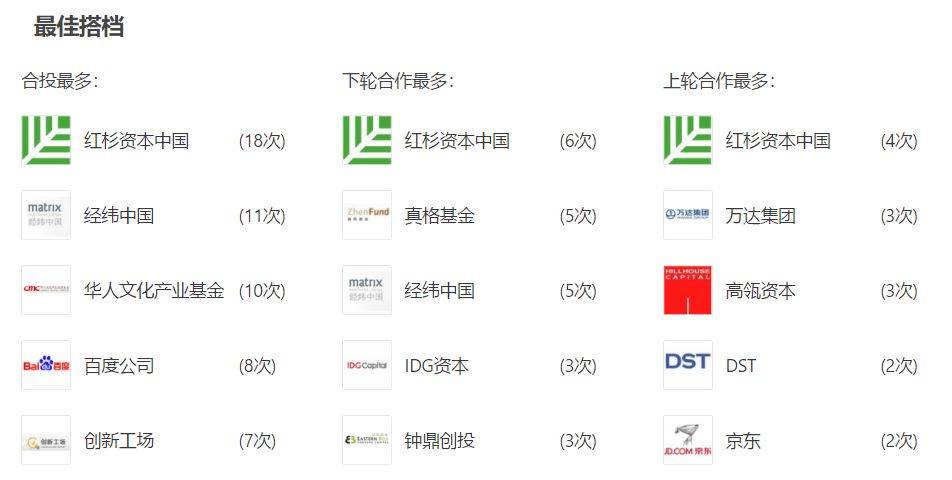Open the DST investor entry
952x480 pixels.
[741, 366]
